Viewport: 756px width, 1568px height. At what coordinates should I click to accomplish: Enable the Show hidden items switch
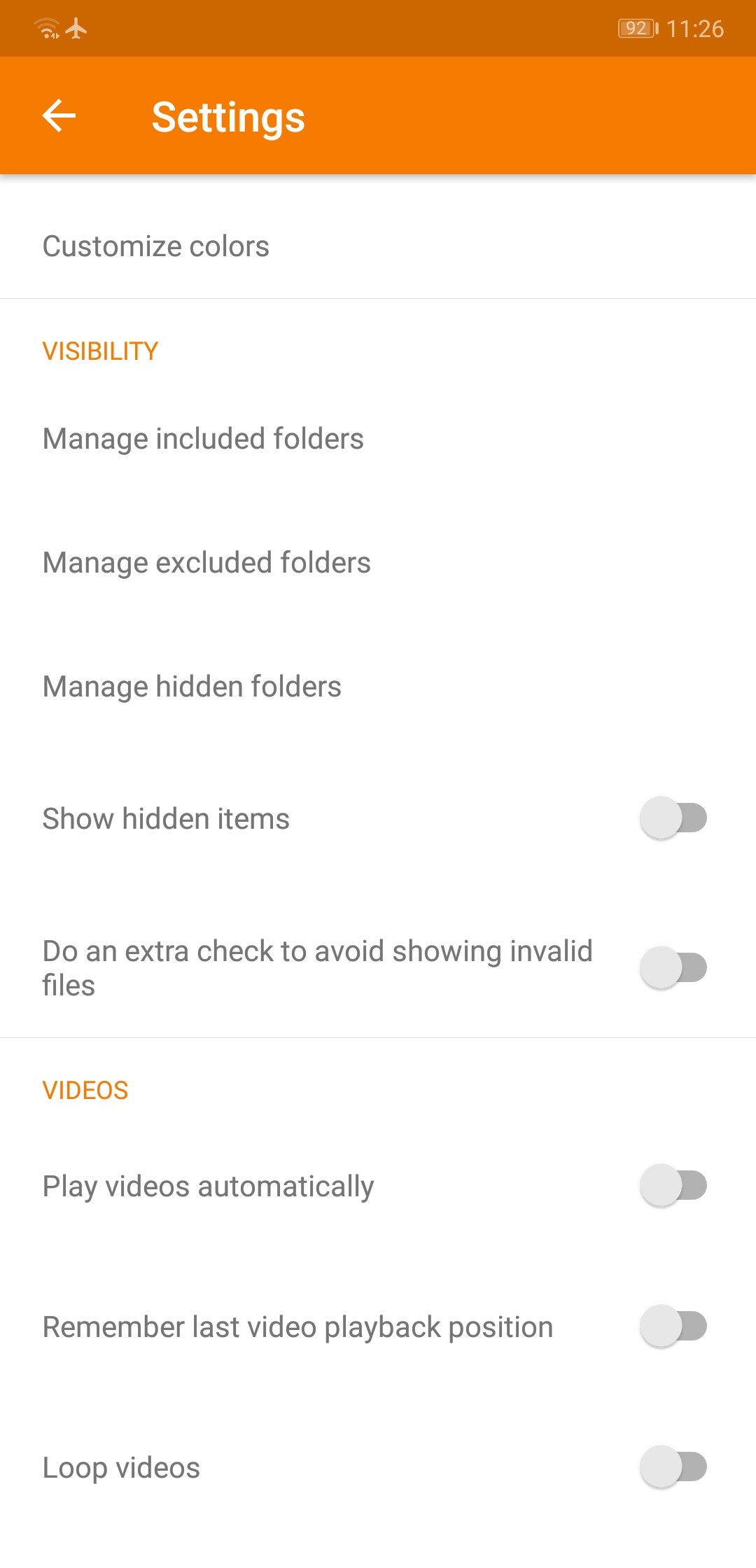[x=673, y=818]
